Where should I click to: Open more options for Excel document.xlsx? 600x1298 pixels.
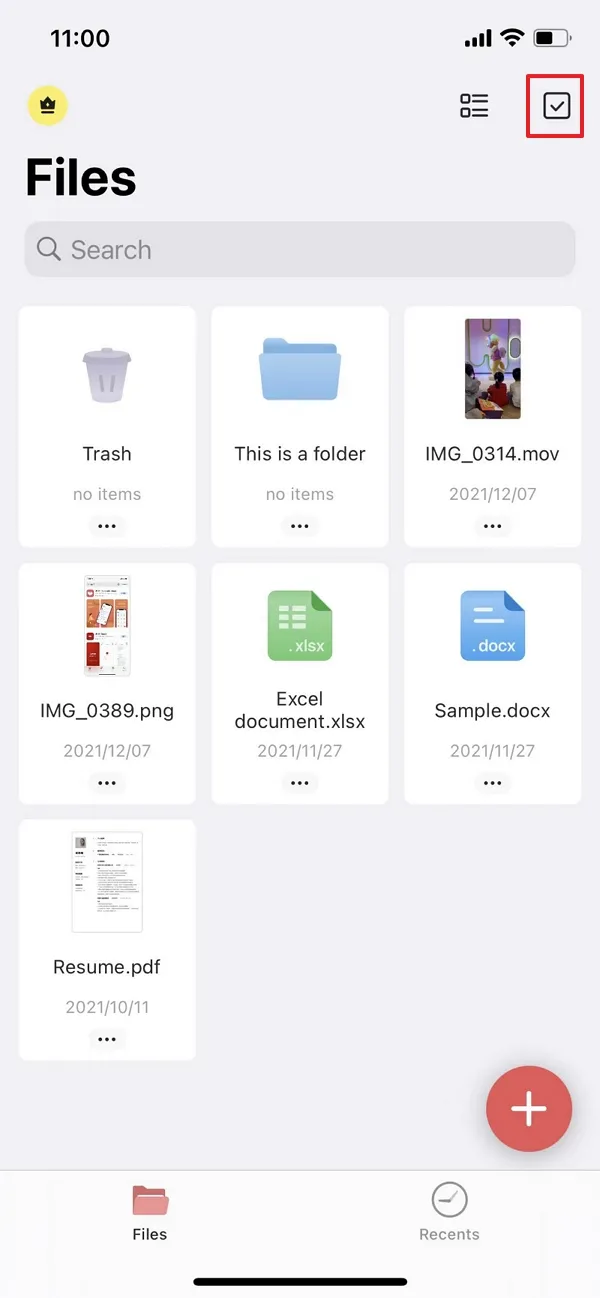tap(300, 783)
